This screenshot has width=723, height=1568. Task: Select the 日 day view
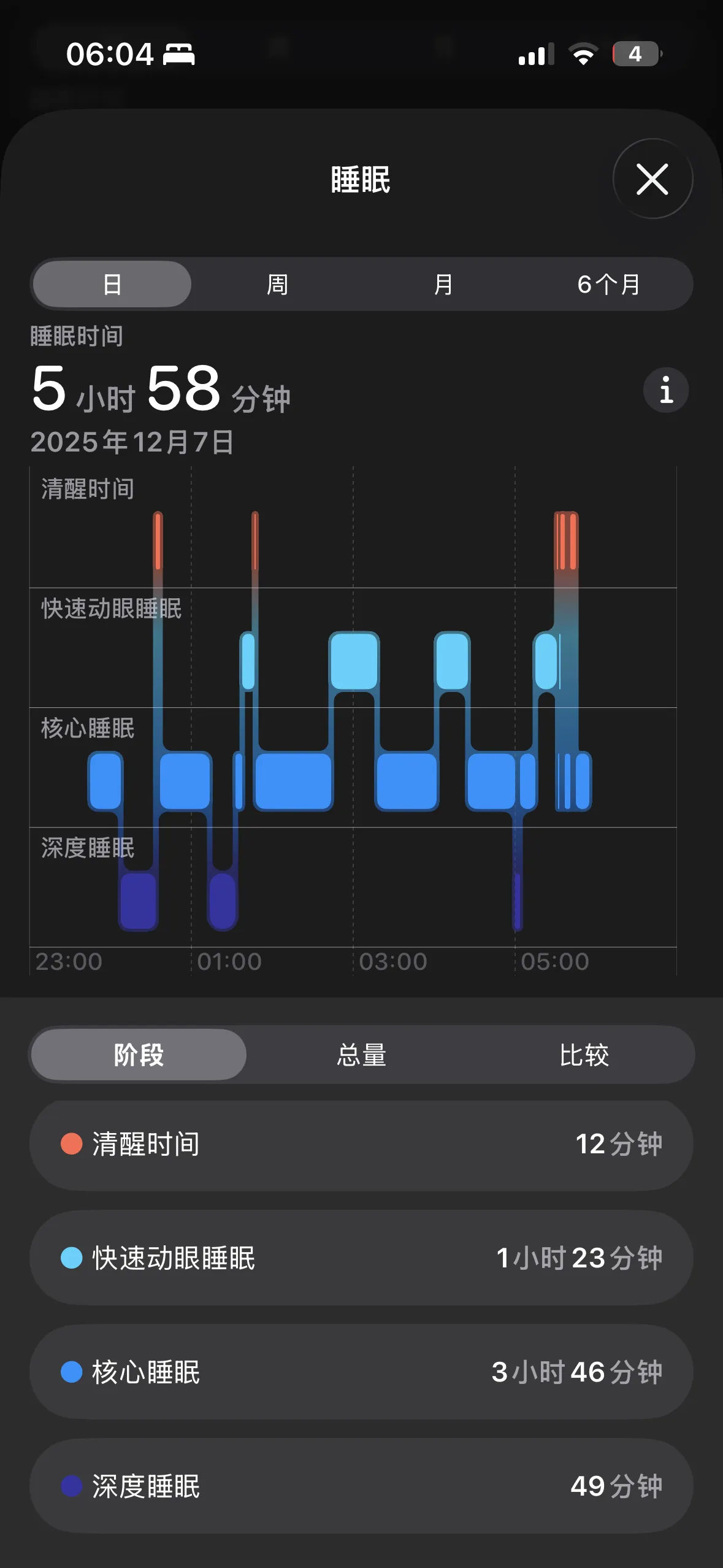(x=112, y=285)
